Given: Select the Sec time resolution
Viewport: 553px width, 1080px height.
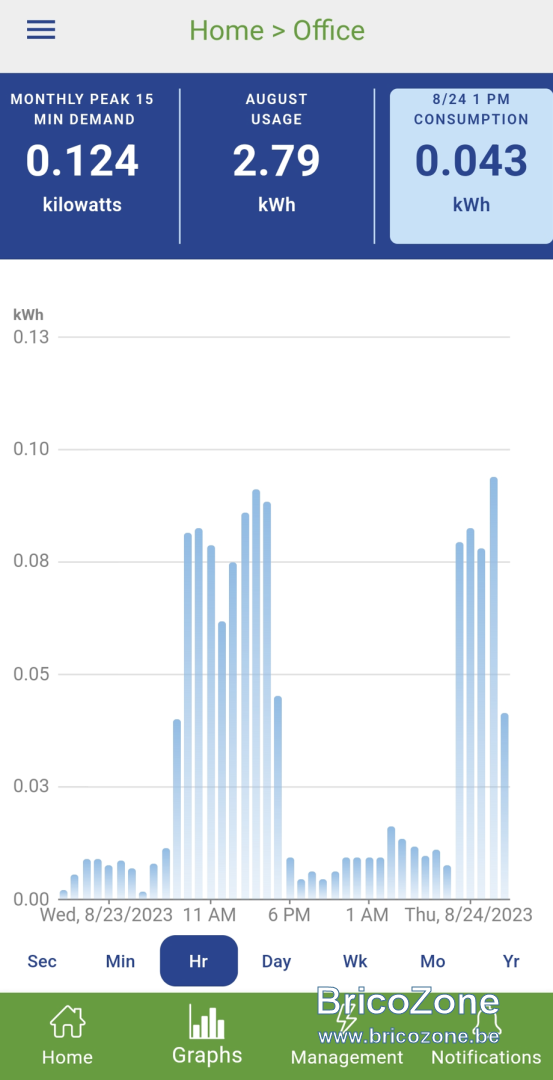Looking at the screenshot, I should (x=42, y=961).
